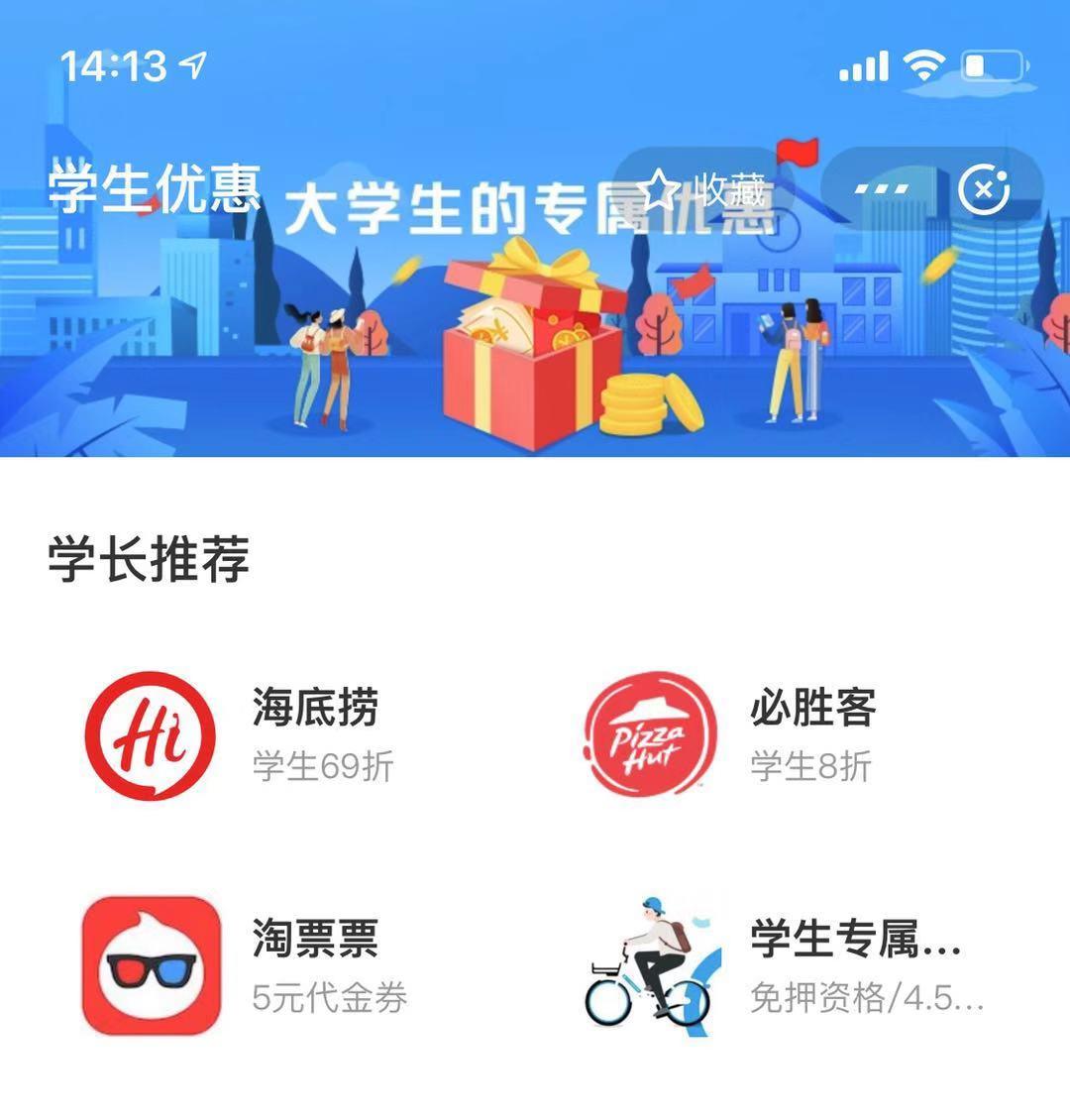This screenshot has height=1120, width=1070.
Task: Tap the 淘票票 movie ticket app icon
Action: tap(151, 966)
